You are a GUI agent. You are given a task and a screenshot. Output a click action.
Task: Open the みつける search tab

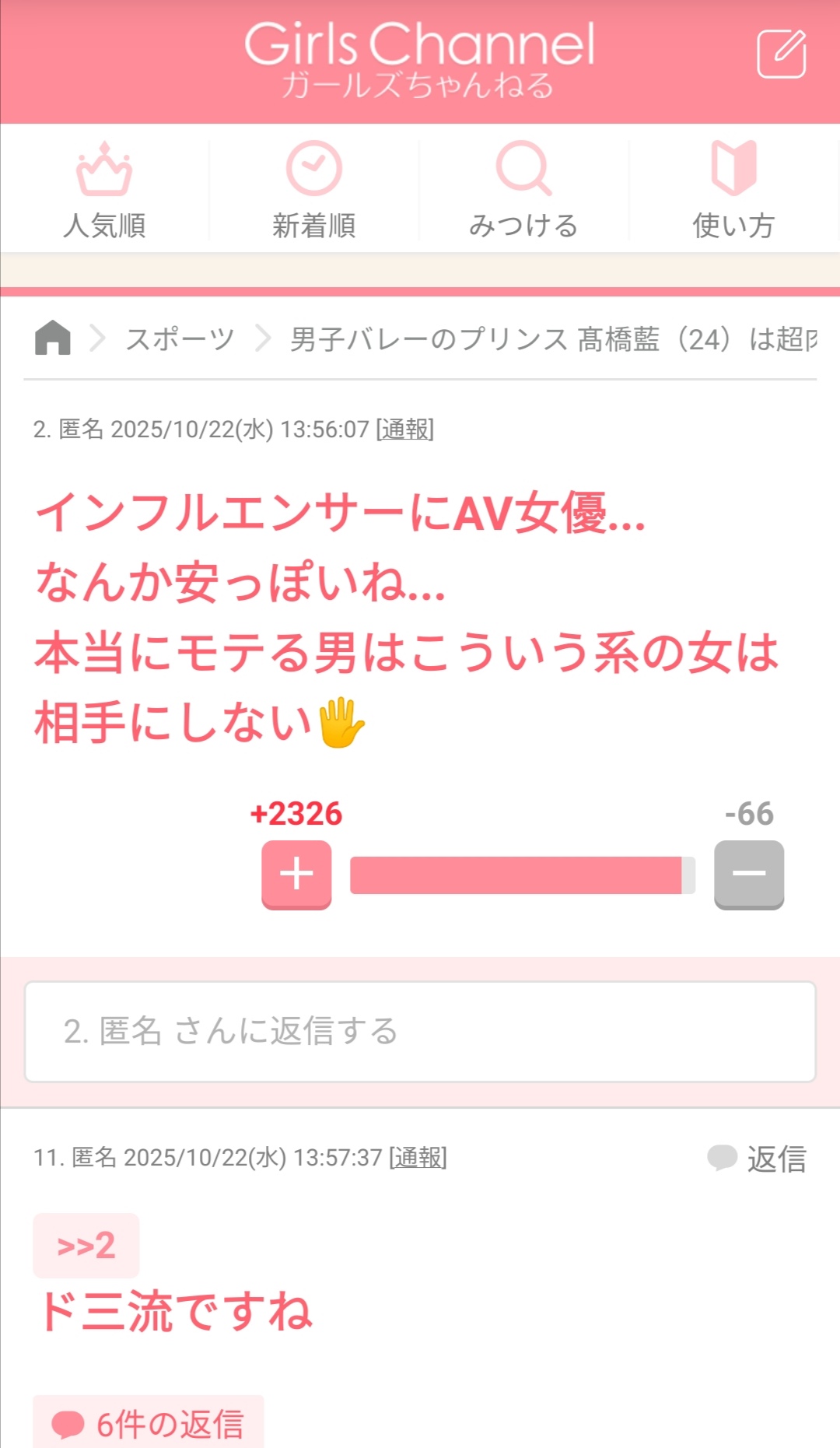pyautogui.click(x=523, y=191)
